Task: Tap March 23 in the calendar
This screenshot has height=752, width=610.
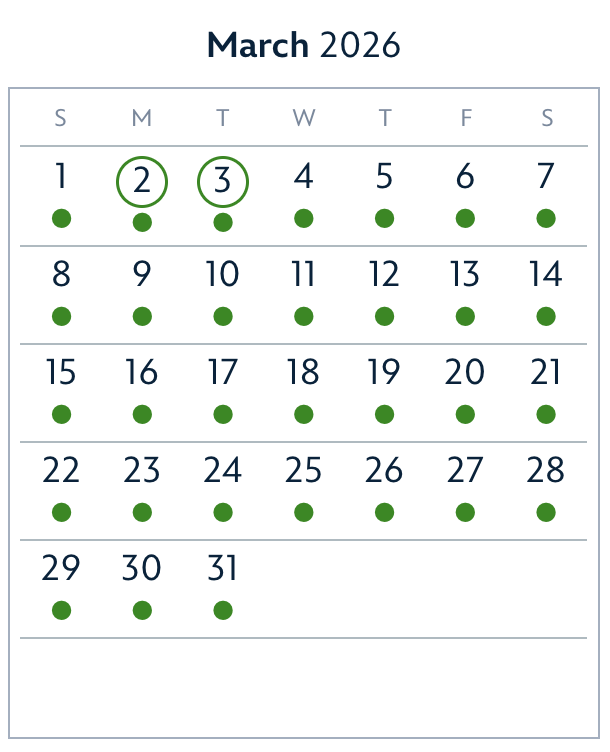Action: 142,471
